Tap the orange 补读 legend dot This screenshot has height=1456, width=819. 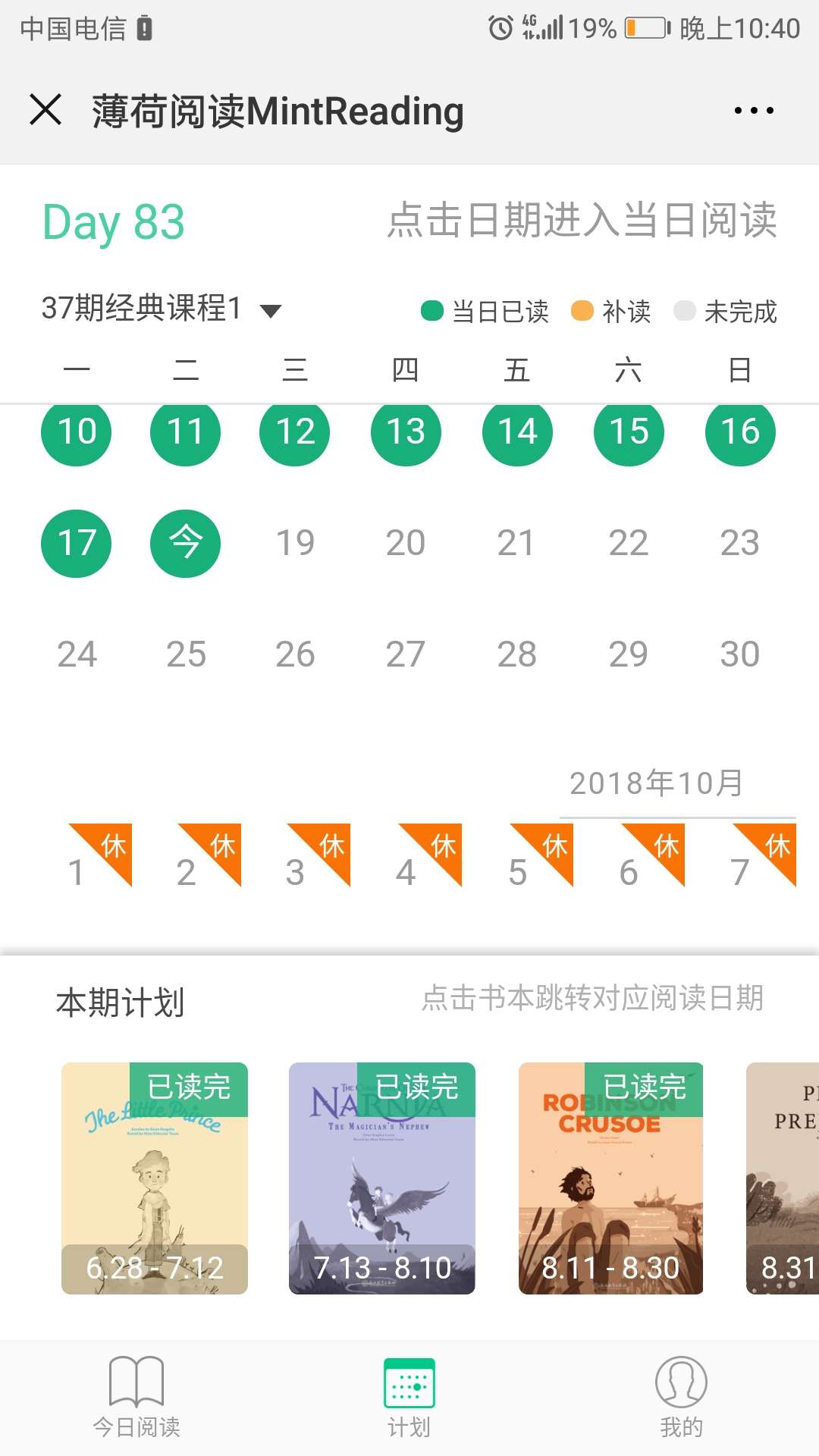582,311
